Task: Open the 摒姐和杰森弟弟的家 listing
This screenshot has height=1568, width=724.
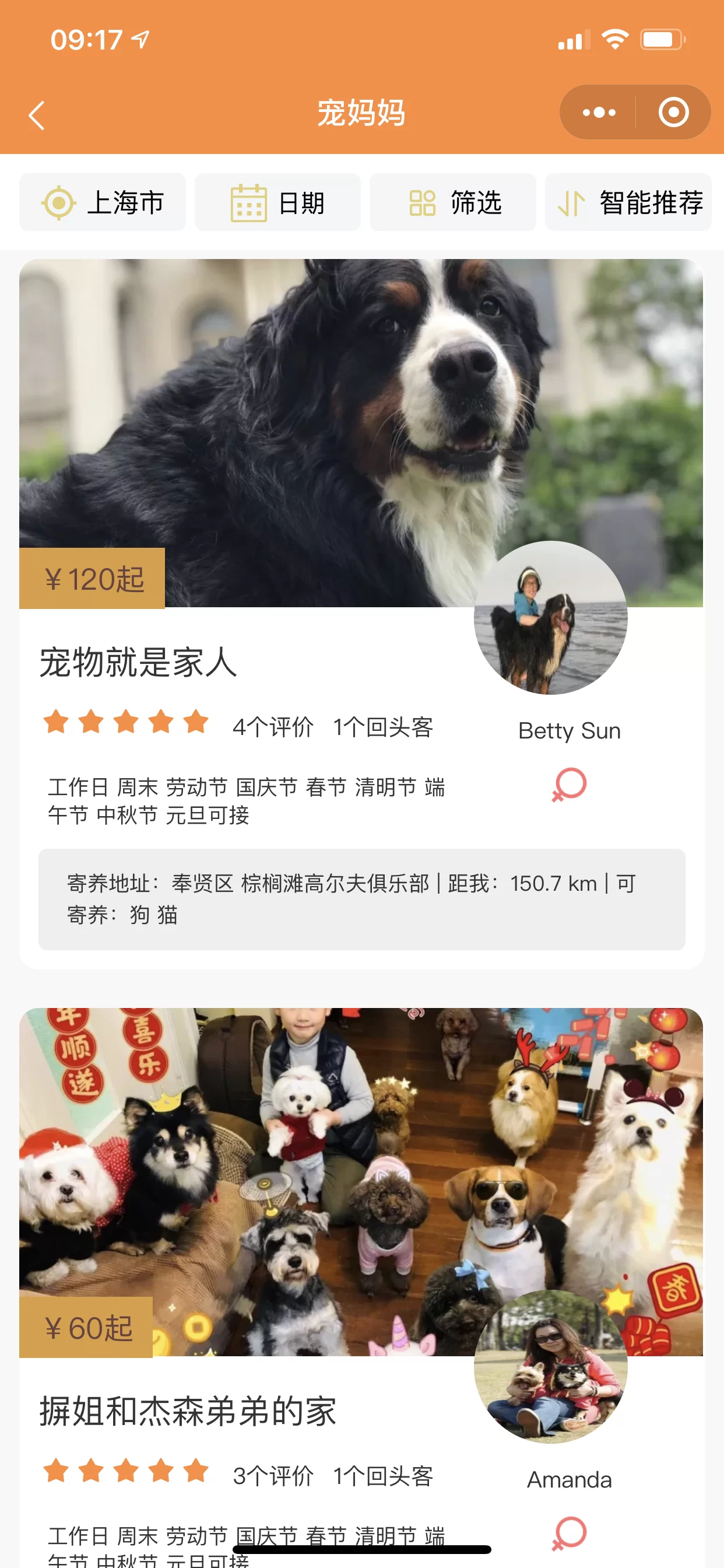Action: [x=188, y=1410]
